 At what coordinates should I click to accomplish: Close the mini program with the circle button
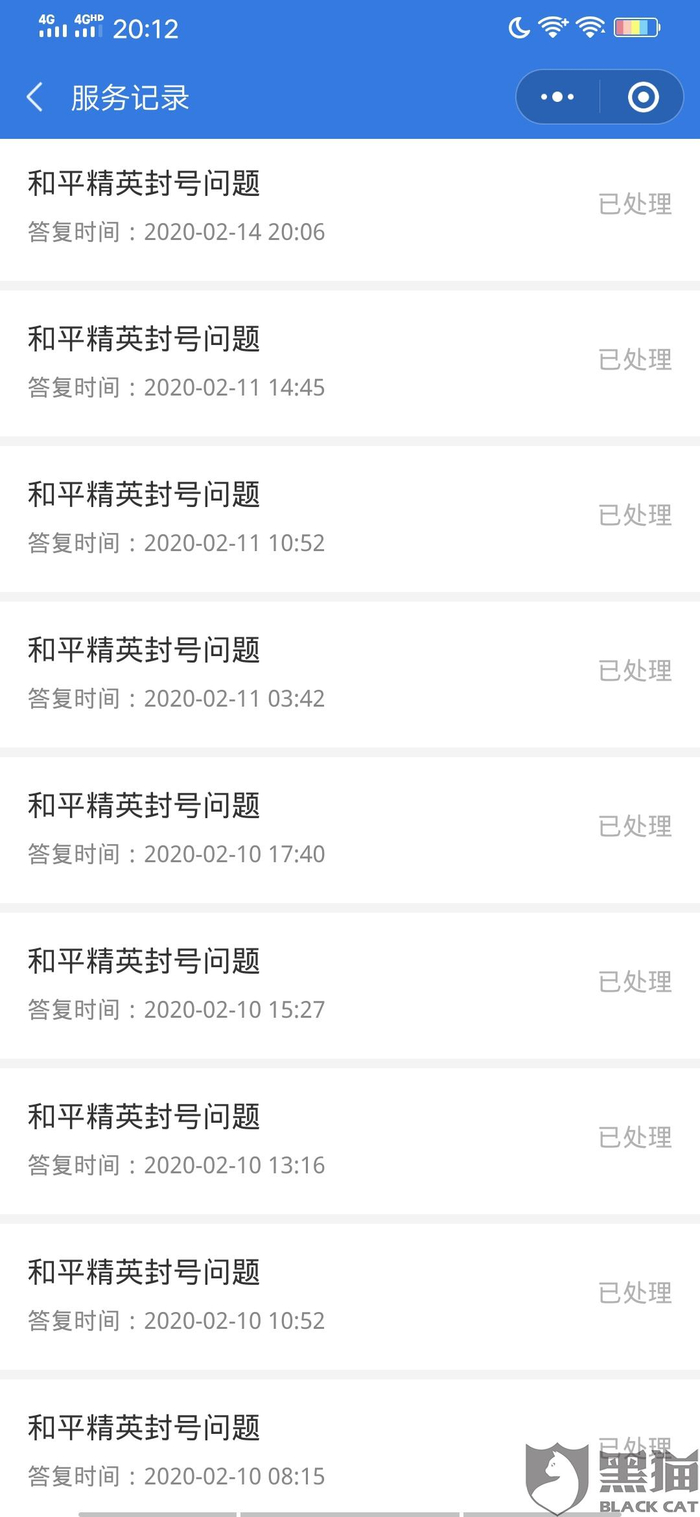[643, 97]
